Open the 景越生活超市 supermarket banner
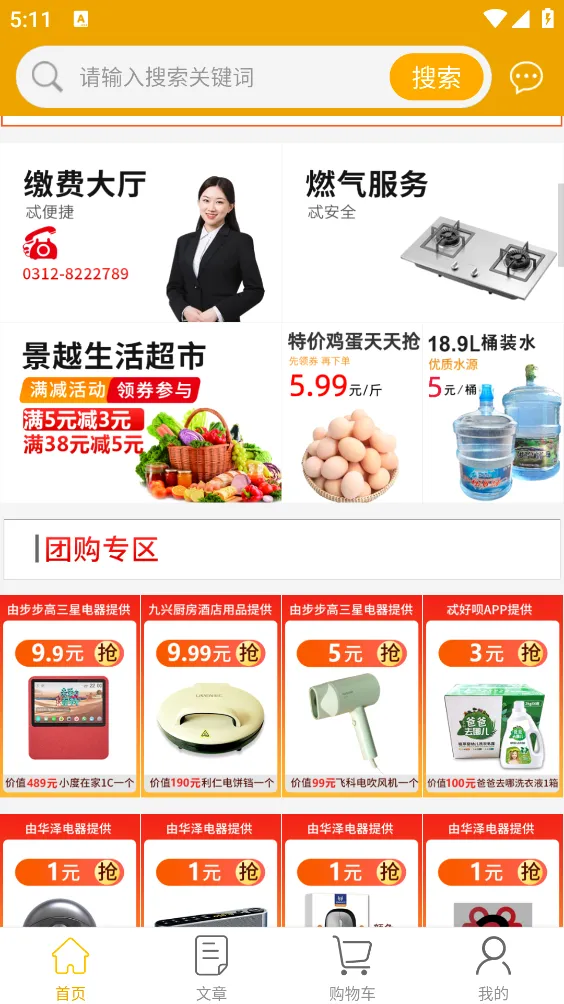The width and height of the screenshot is (564, 1004). tap(141, 413)
